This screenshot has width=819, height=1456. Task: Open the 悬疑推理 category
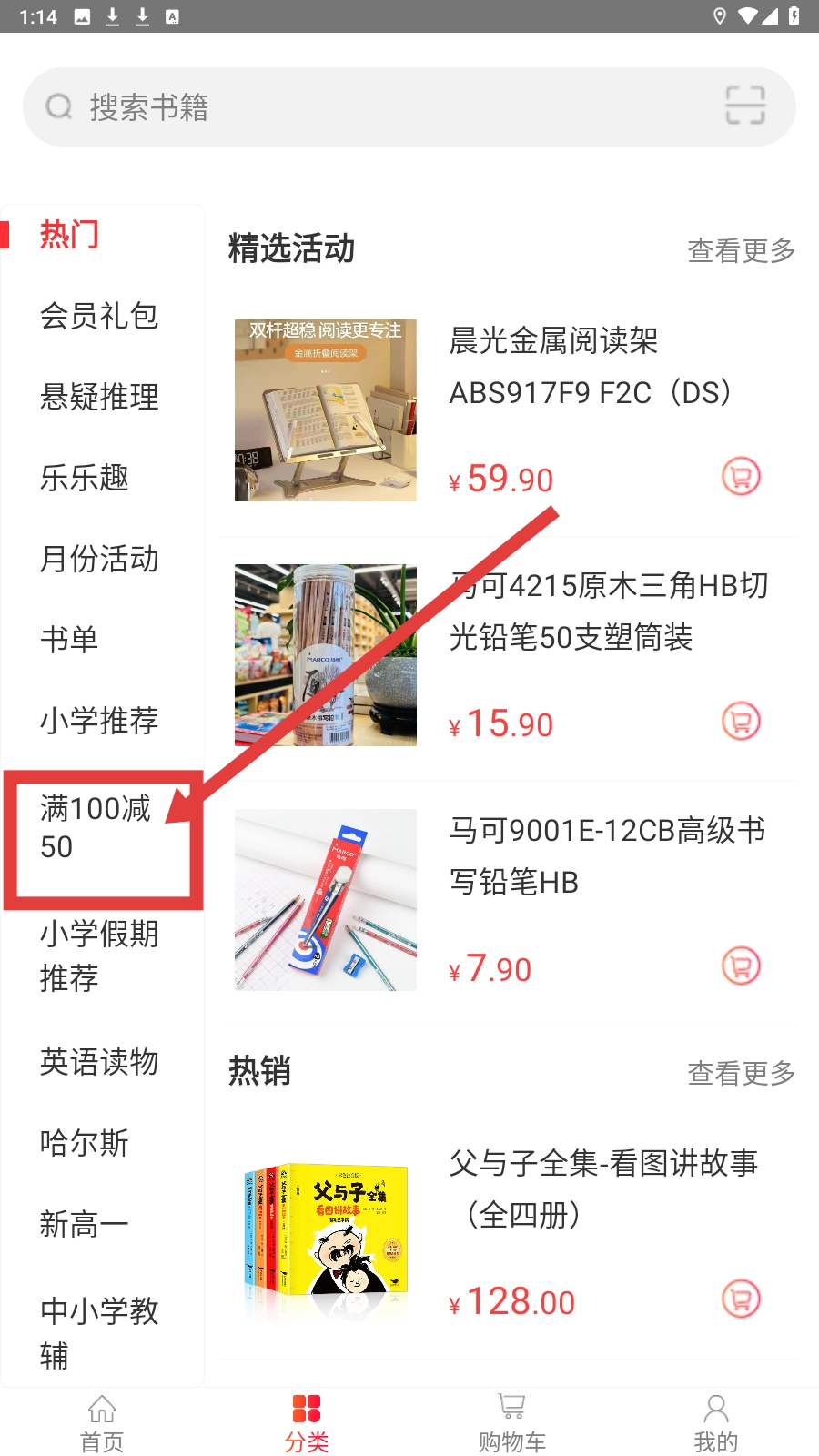99,397
